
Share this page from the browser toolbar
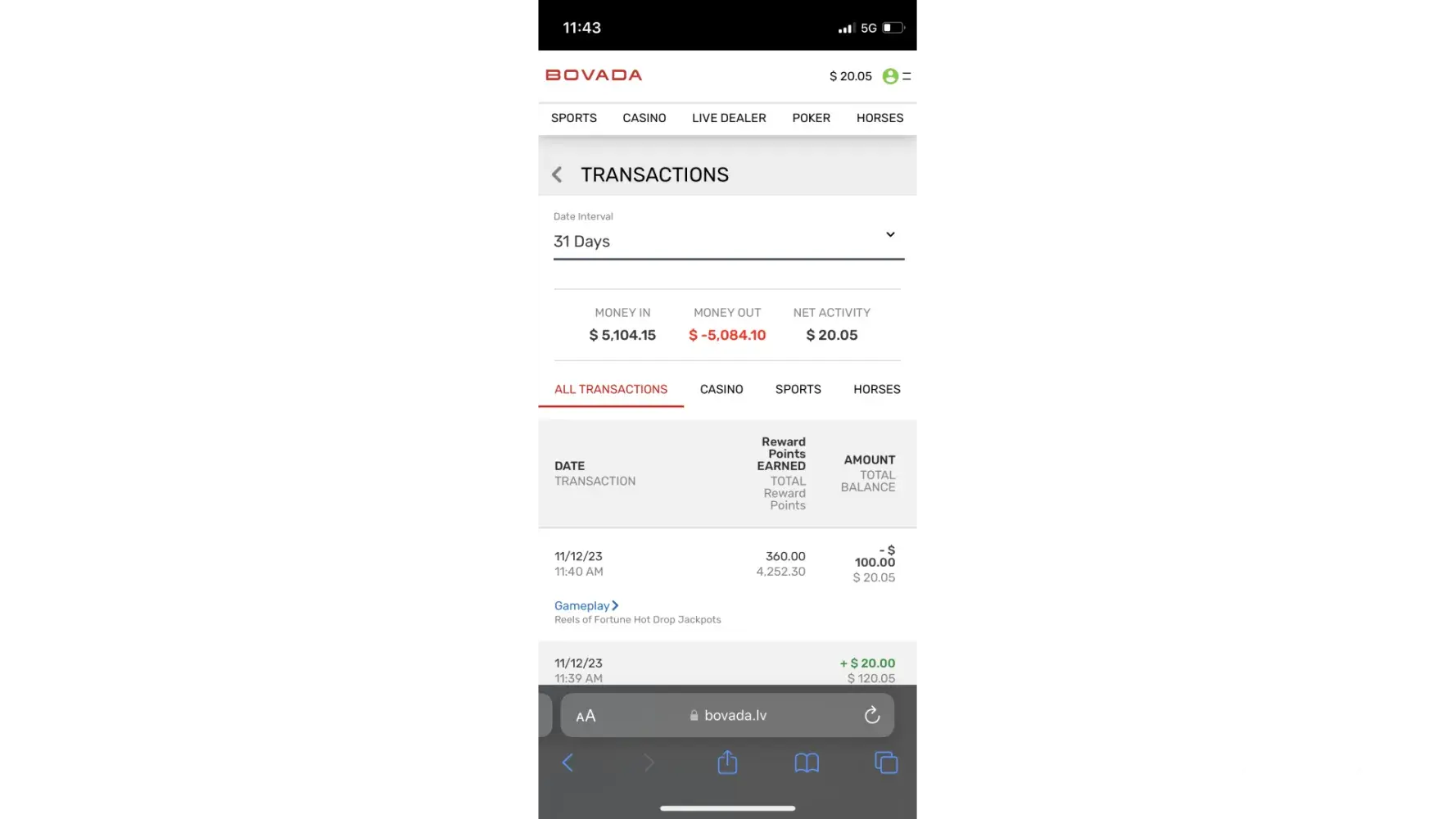click(727, 762)
